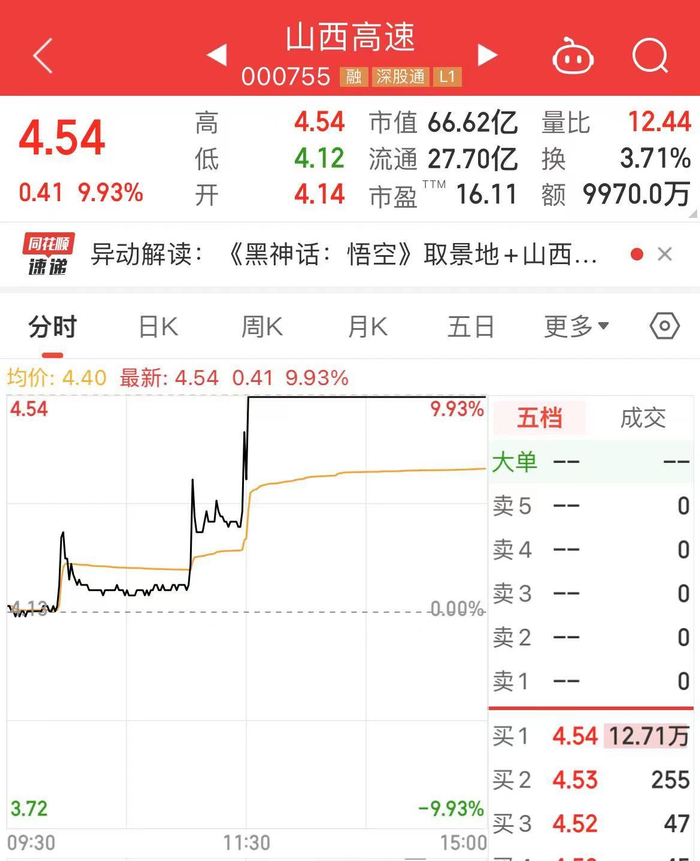Expand the 更多 chart options
The image size is (700, 861).
pyautogui.click(x=576, y=327)
